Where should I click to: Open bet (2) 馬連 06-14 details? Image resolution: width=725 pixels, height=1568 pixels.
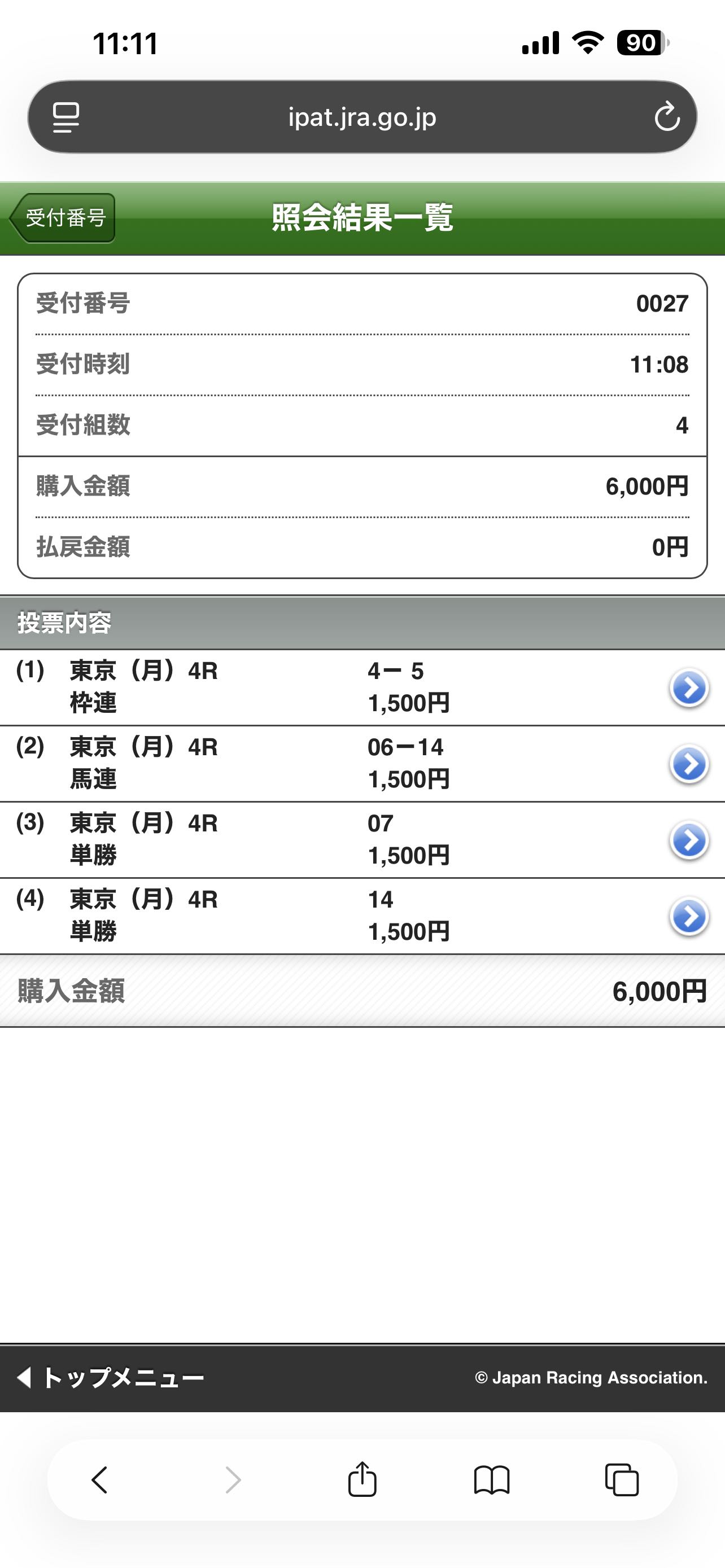coord(688,764)
